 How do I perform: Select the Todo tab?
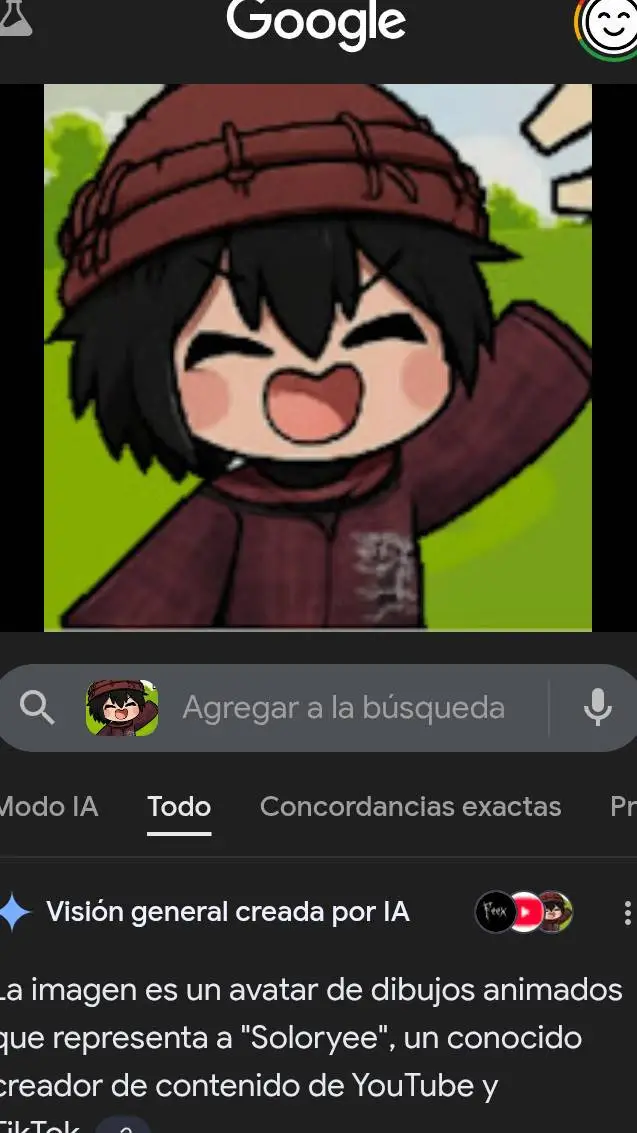click(179, 806)
